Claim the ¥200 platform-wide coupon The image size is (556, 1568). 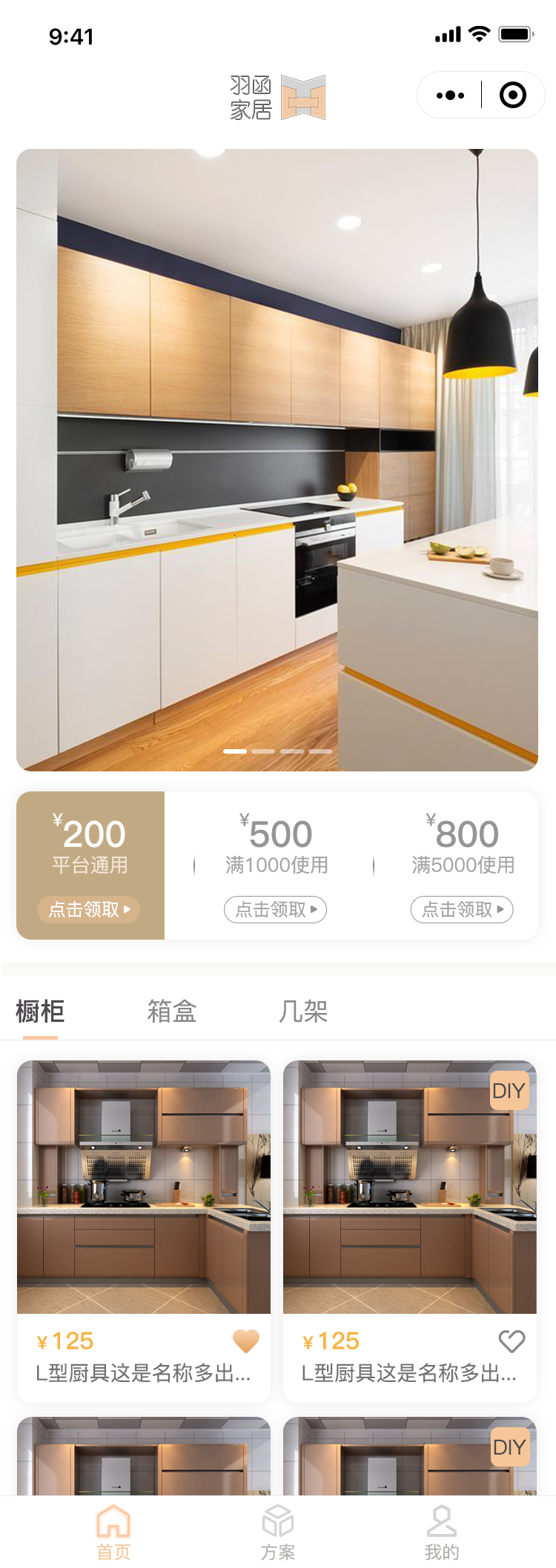tap(89, 909)
